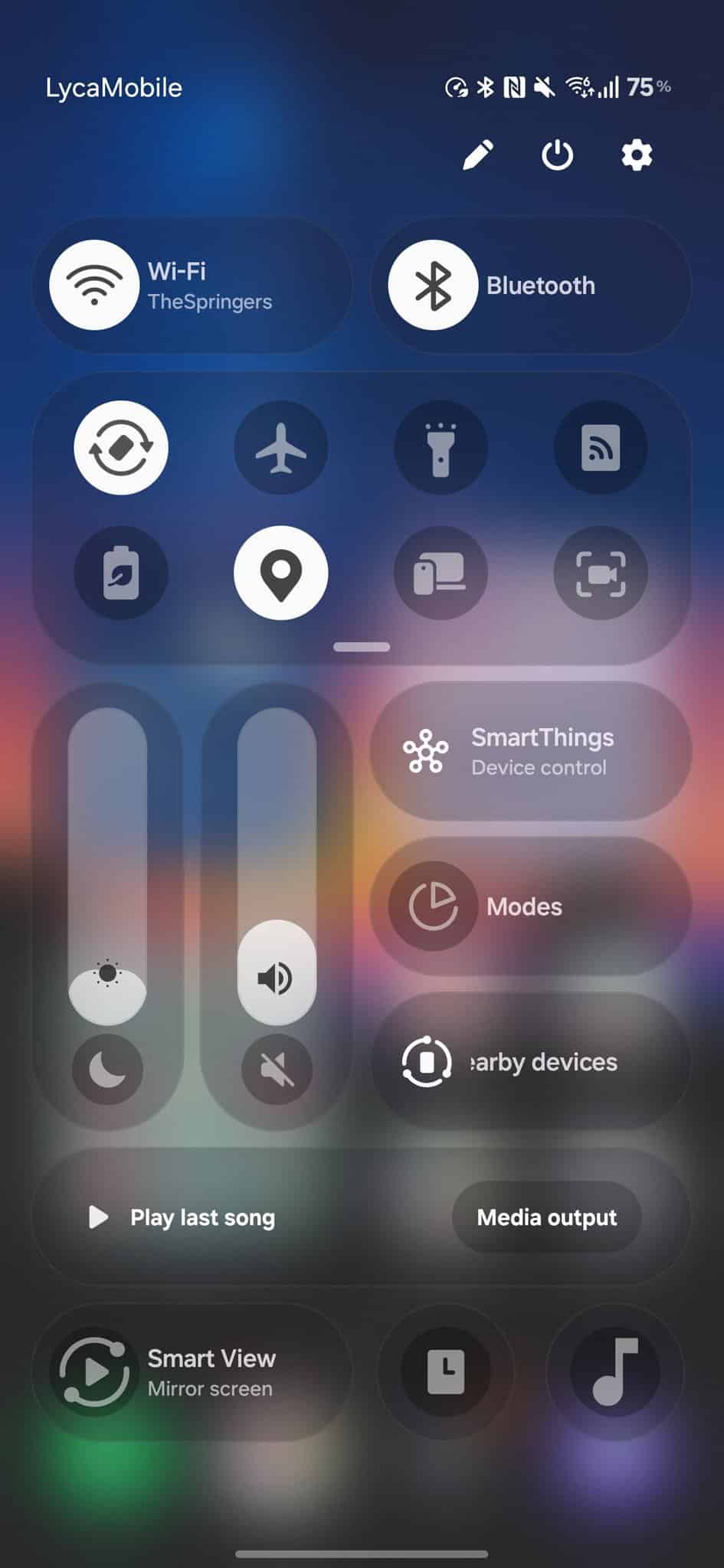Disable location
Viewport: 724px width, 1568px height.
(x=281, y=573)
